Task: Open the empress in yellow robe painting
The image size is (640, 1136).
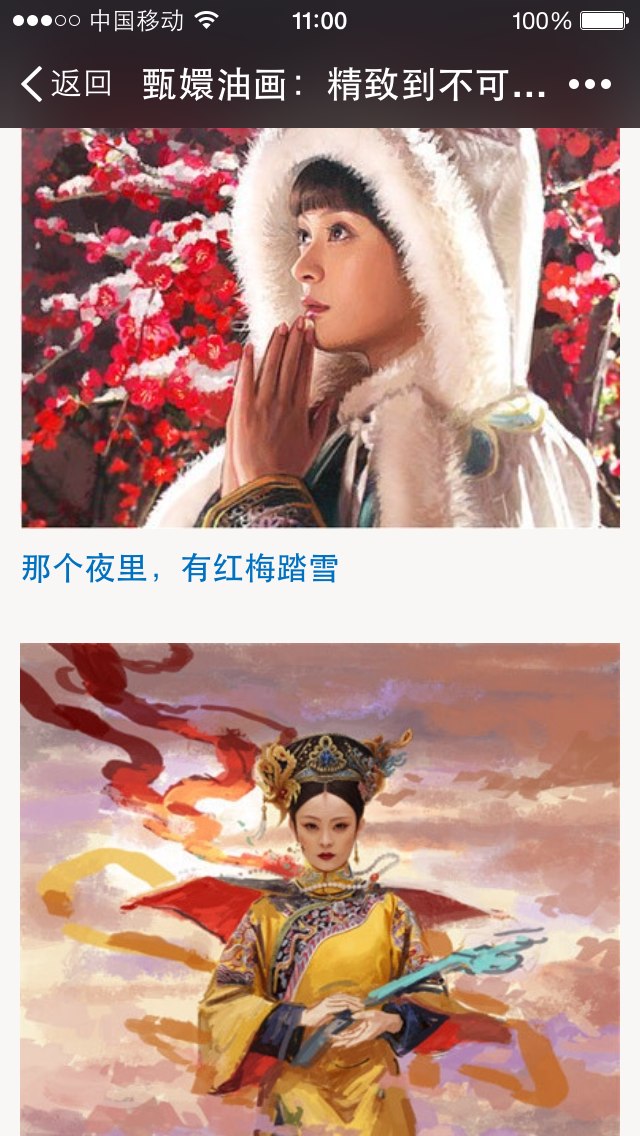Action: [x=320, y=888]
